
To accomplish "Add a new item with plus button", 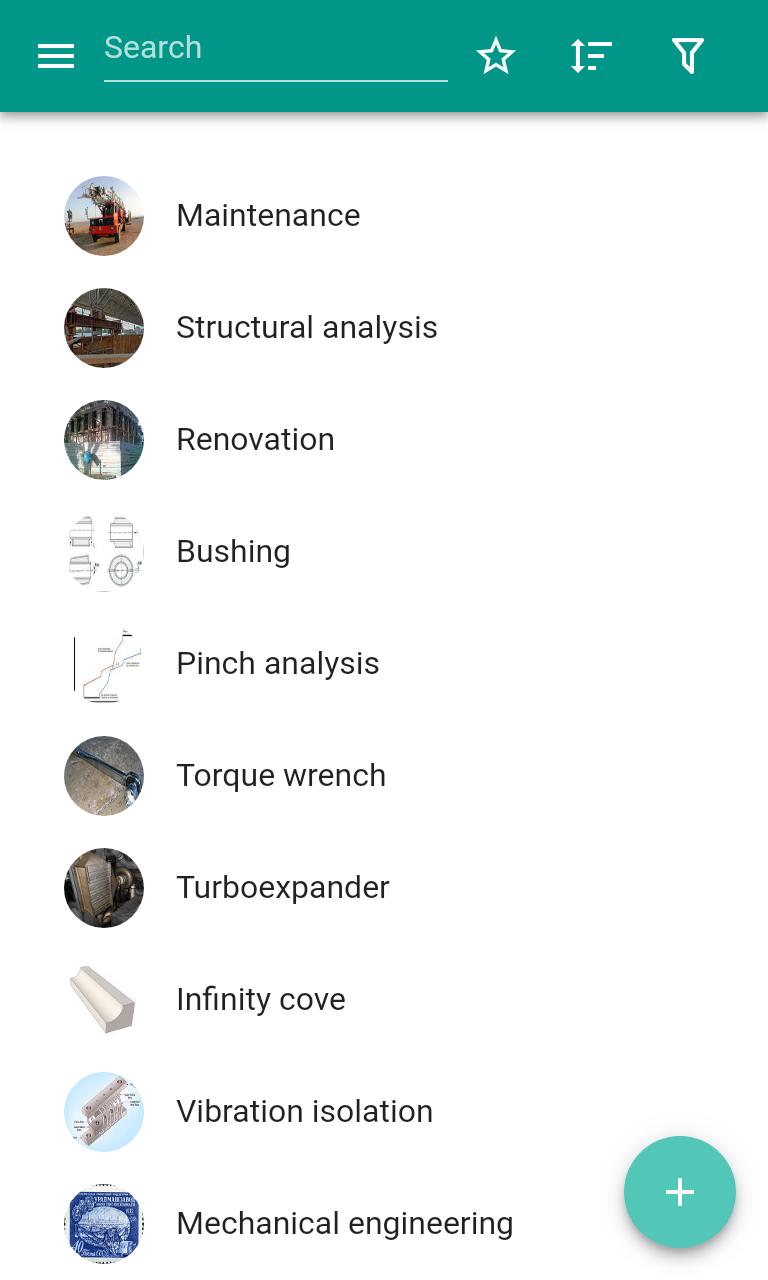I will [x=680, y=1192].
